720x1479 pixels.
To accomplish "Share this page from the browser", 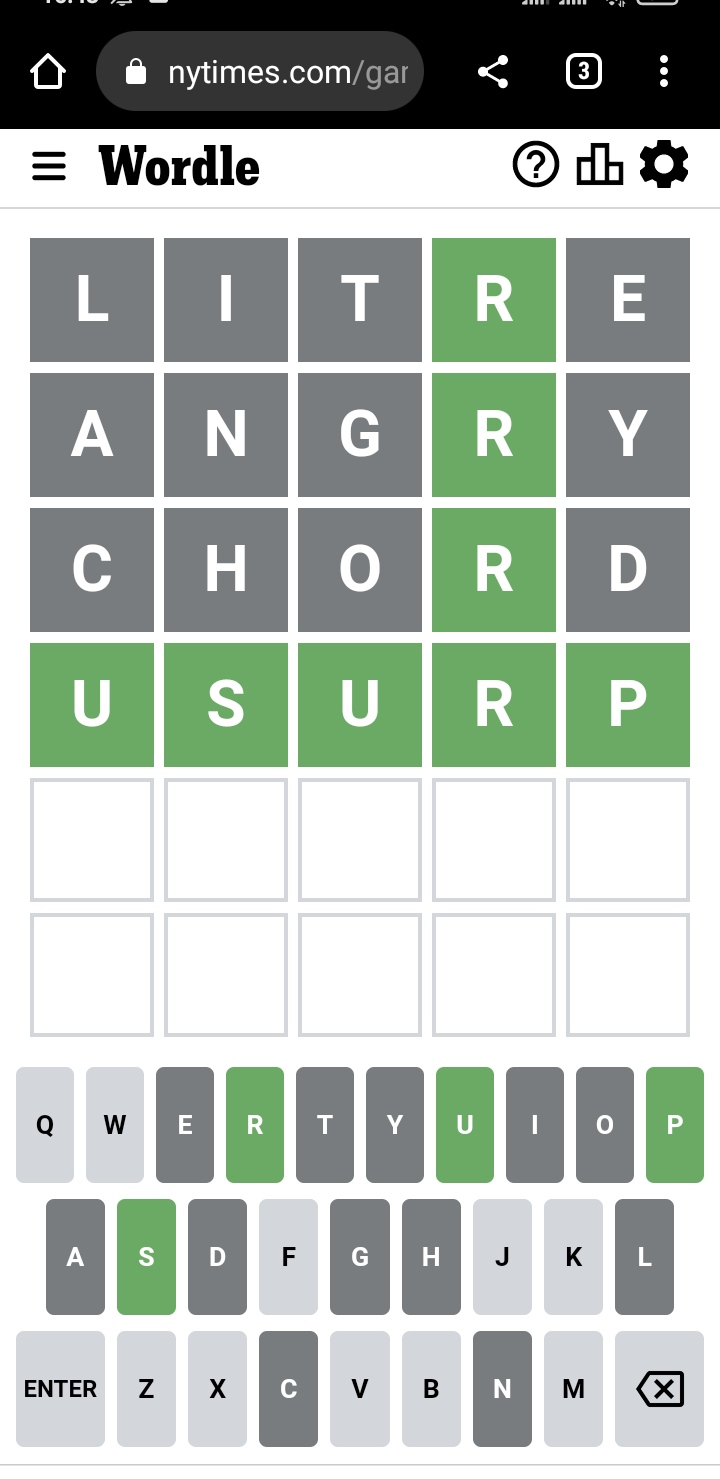I will tap(493, 72).
